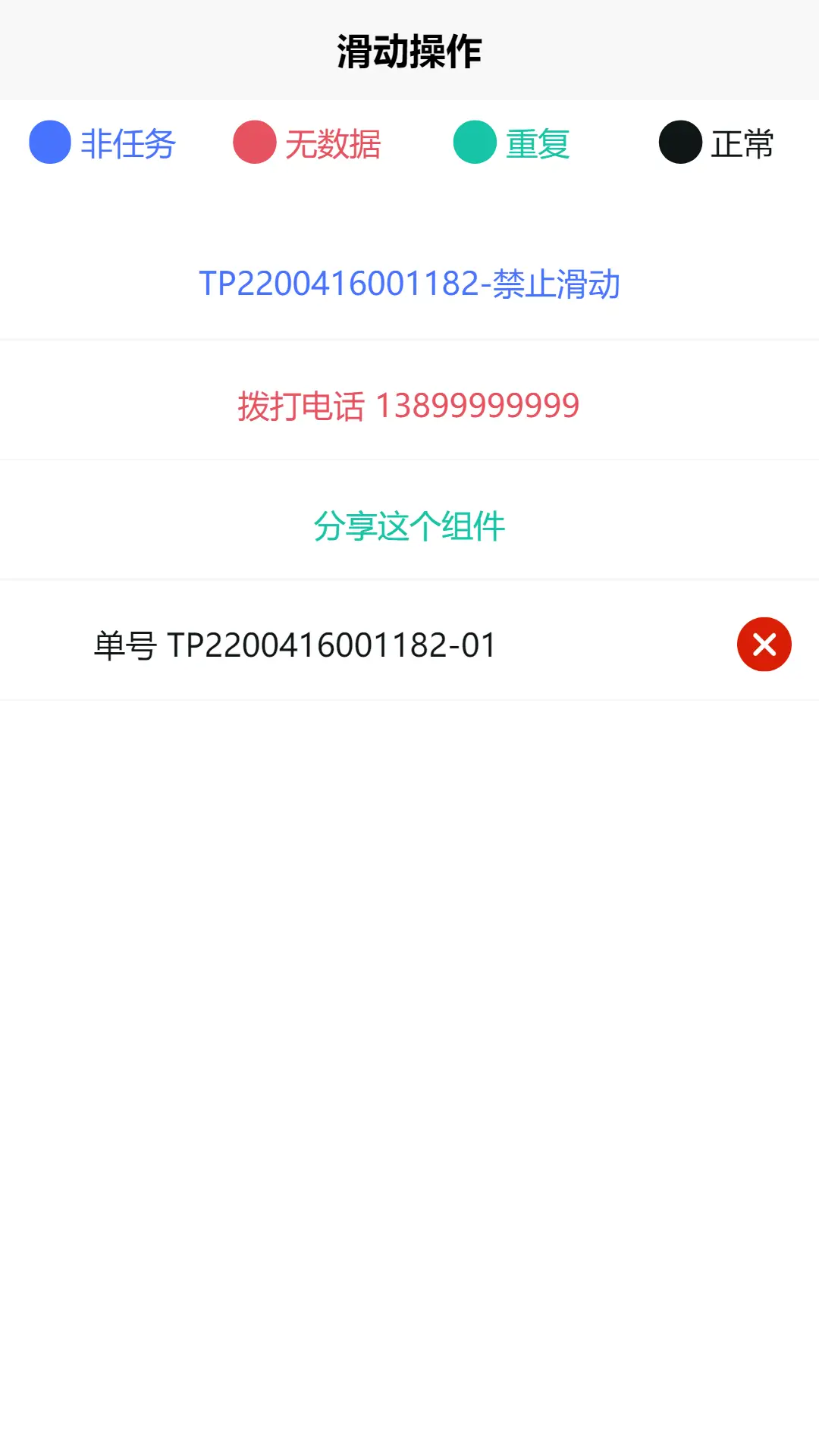The height and width of the screenshot is (1456, 819).
Task: Select the 非任务 option
Action: [102, 143]
